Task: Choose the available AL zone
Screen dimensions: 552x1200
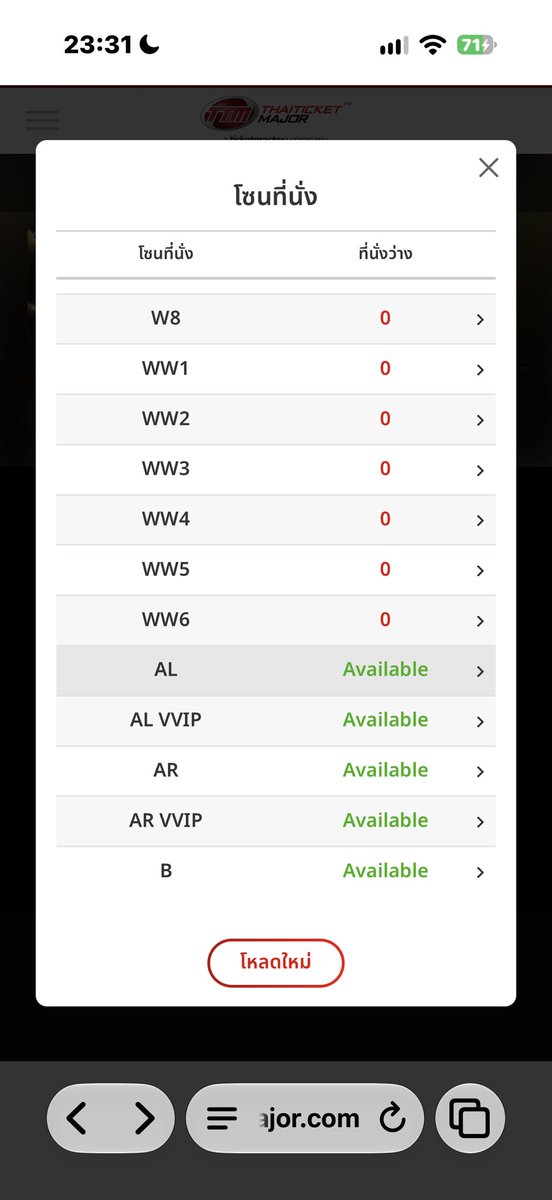Action: coord(276,670)
